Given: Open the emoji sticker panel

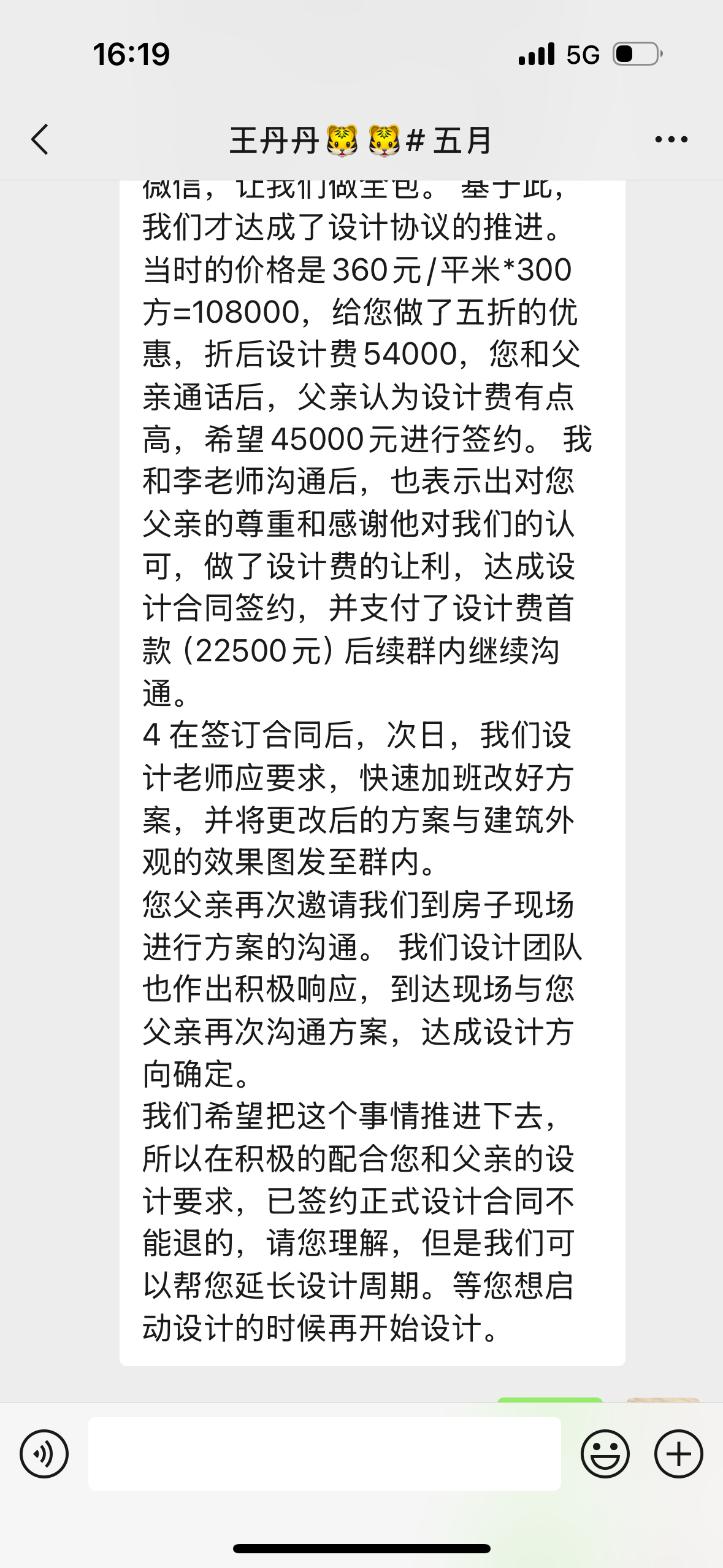Looking at the screenshot, I should pos(605,1454).
